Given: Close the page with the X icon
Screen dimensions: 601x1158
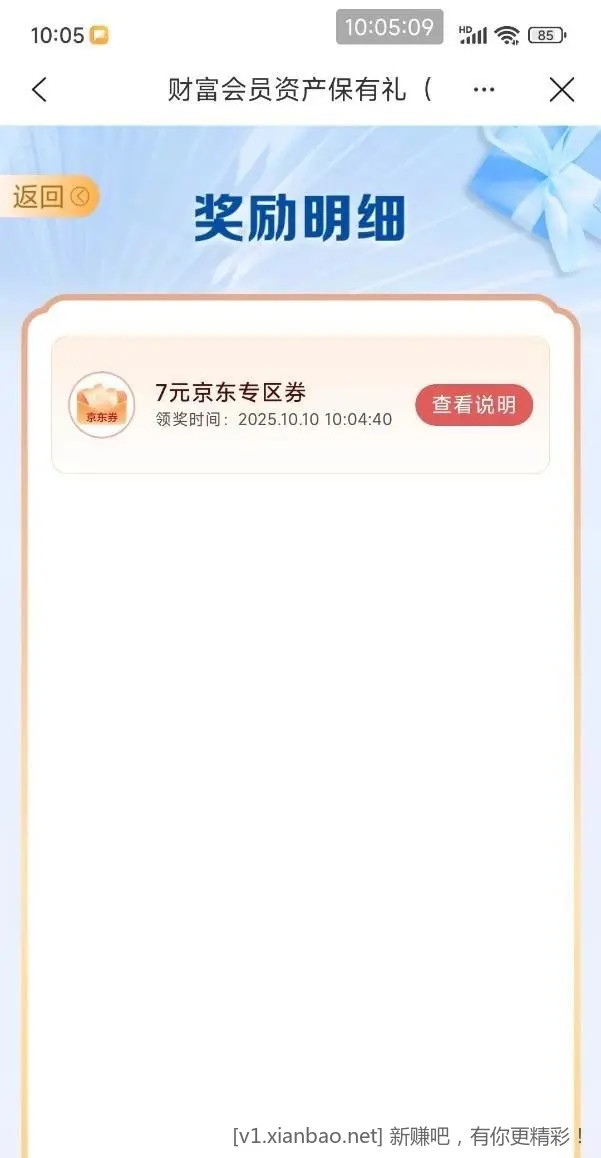Looking at the screenshot, I should pos(562,90).
